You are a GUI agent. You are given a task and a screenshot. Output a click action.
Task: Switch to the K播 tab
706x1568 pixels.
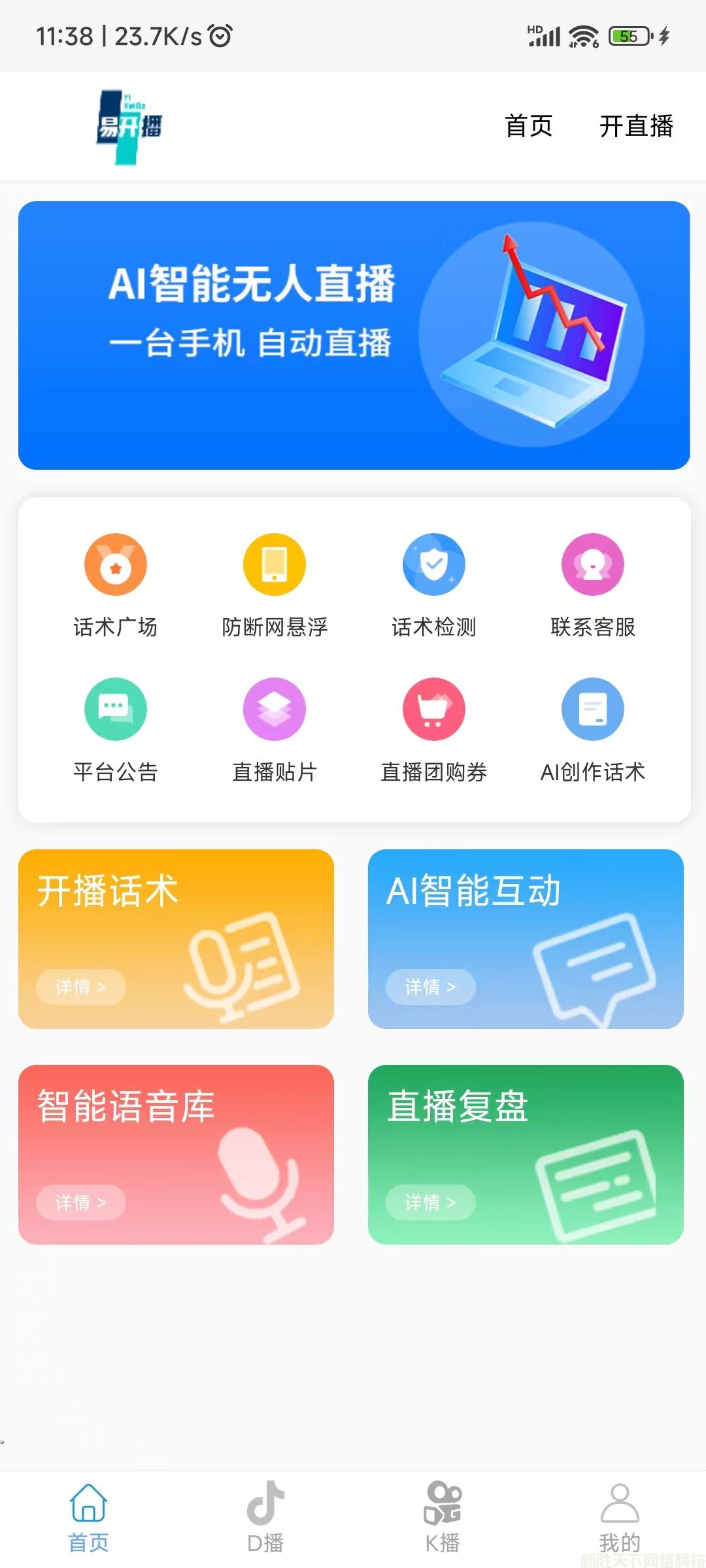click(x=443, y=1517)
